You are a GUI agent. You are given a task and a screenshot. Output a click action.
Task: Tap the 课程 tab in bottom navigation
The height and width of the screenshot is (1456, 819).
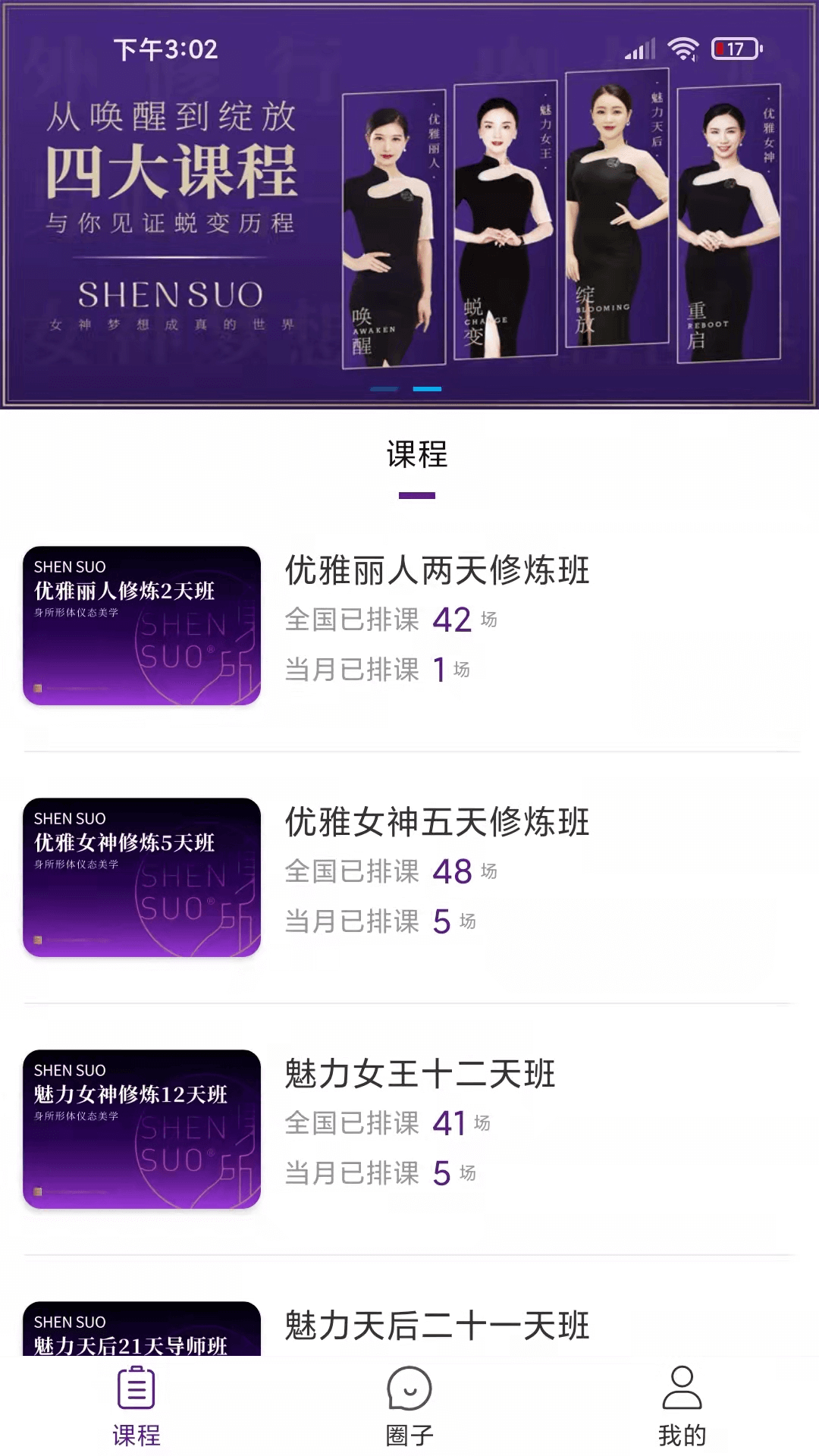(x=136, y=1407)
